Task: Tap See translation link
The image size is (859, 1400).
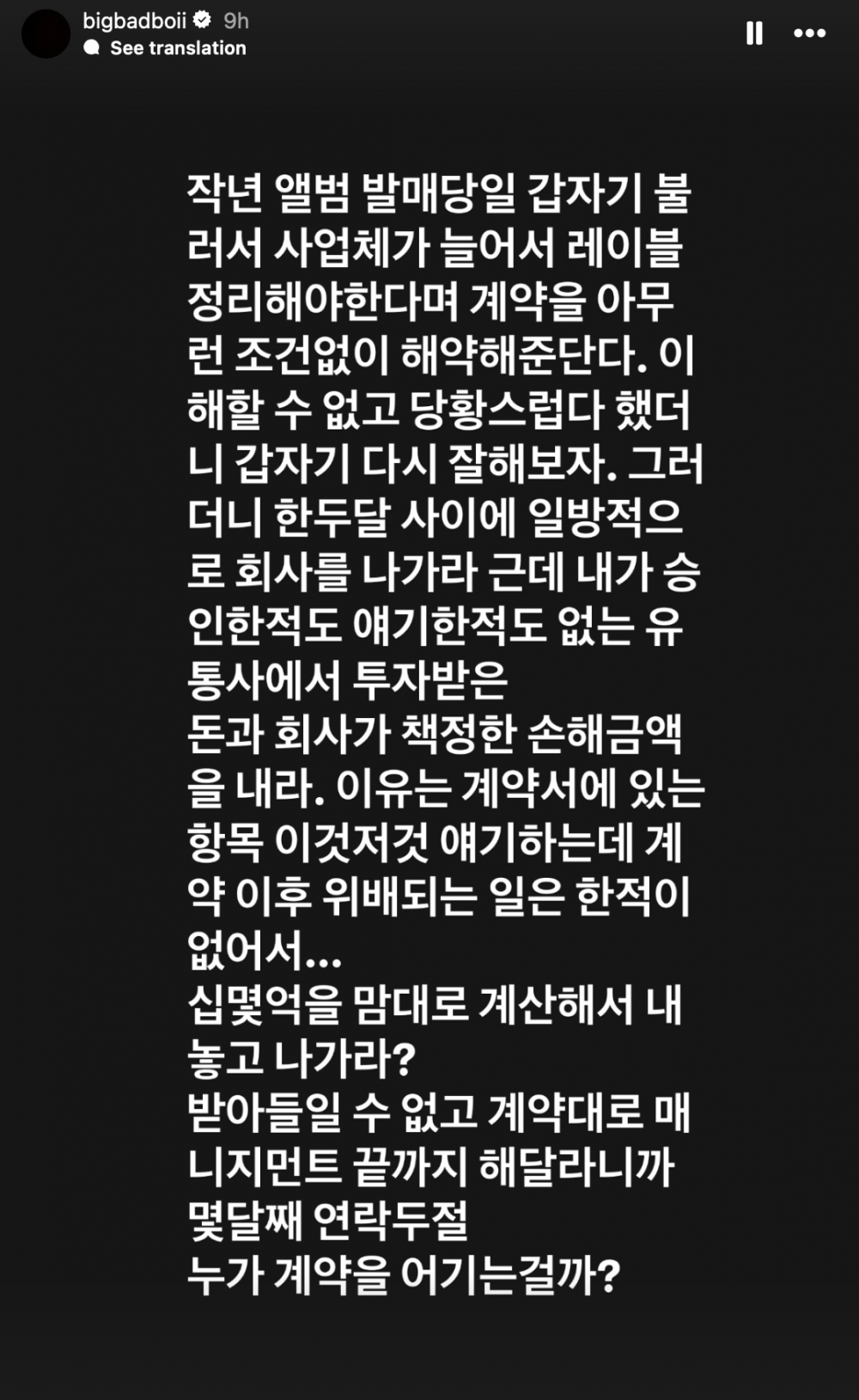Action: [177, 48]
